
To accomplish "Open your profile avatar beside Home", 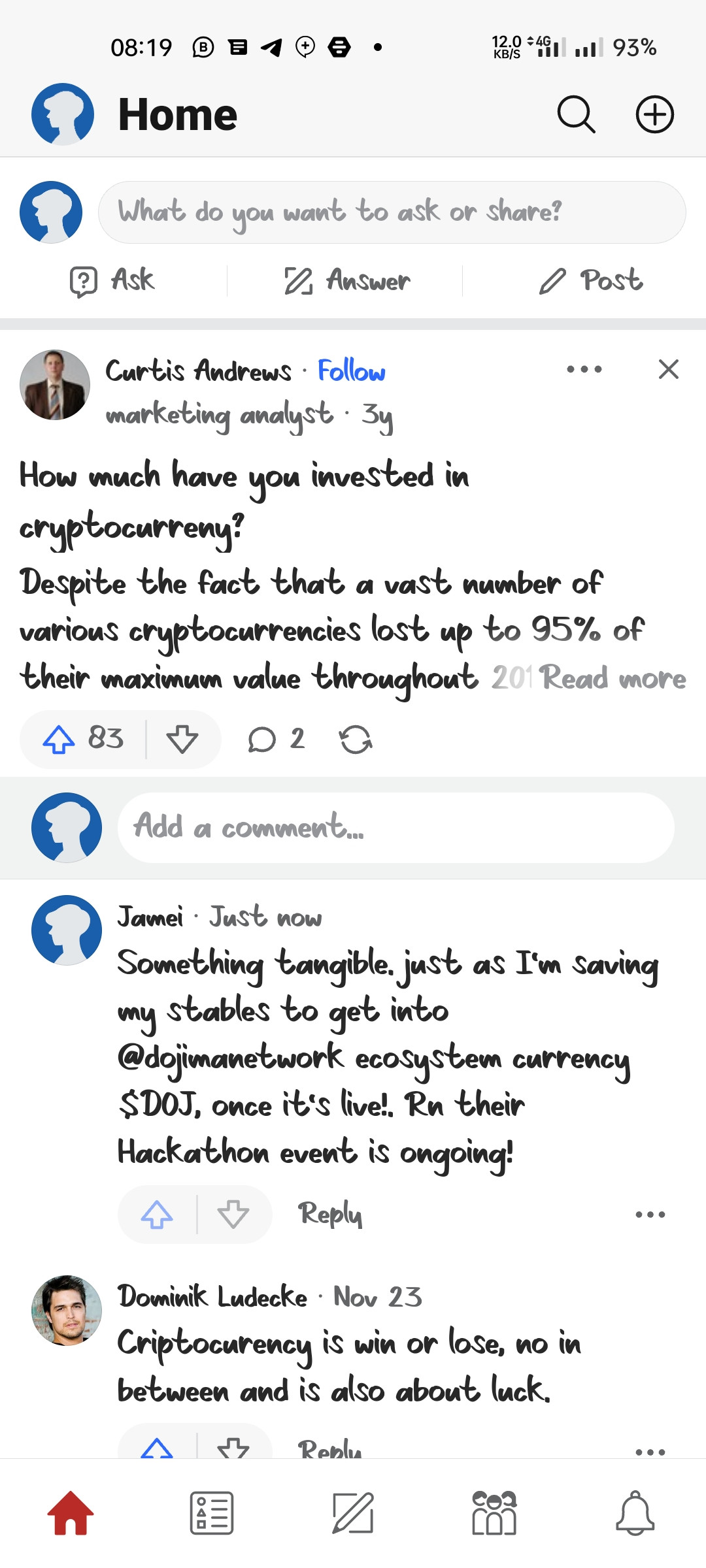I will tap(63, 114).
